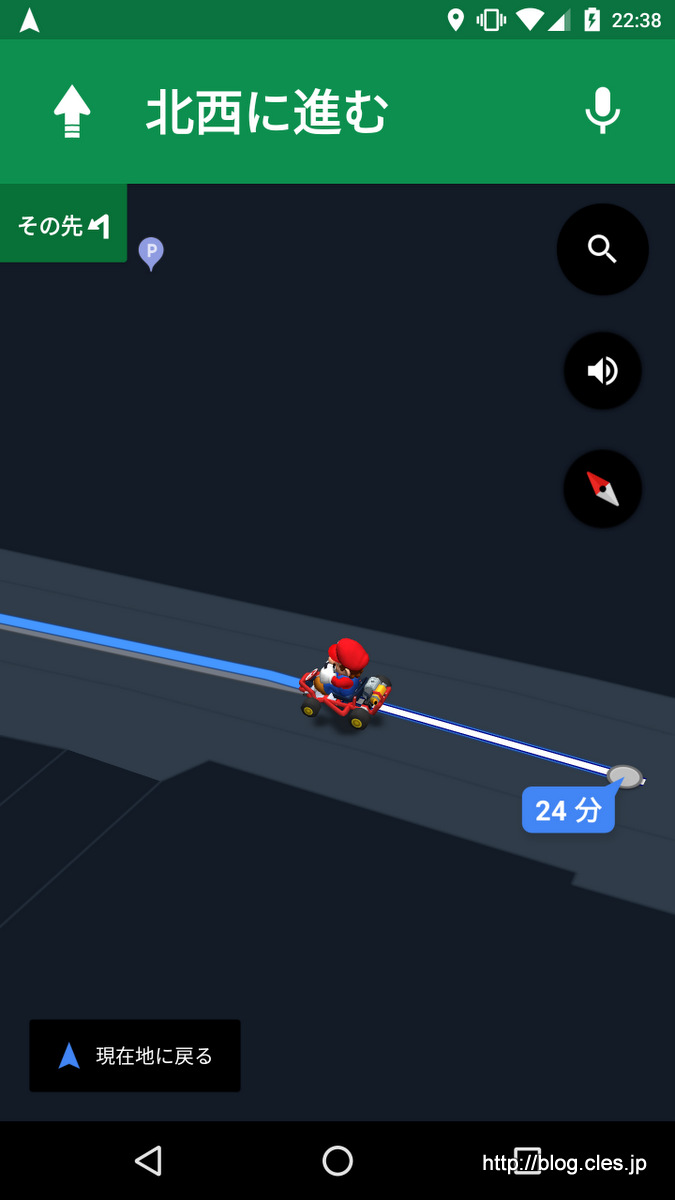Tap the compass to reorient the map
This screenshot has width=675, height=1200.
click(602, 489)
